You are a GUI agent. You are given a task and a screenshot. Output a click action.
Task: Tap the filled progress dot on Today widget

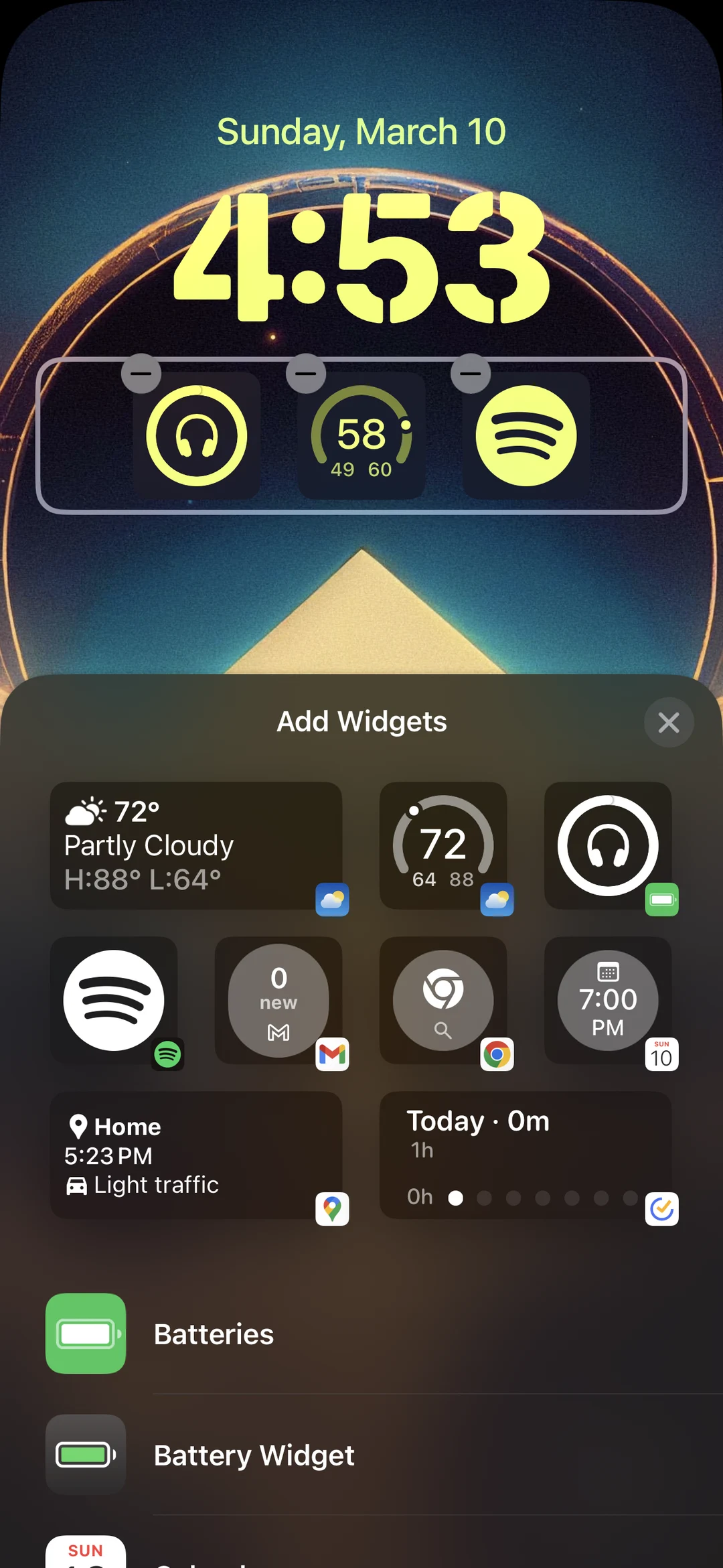coord(456,1197)
